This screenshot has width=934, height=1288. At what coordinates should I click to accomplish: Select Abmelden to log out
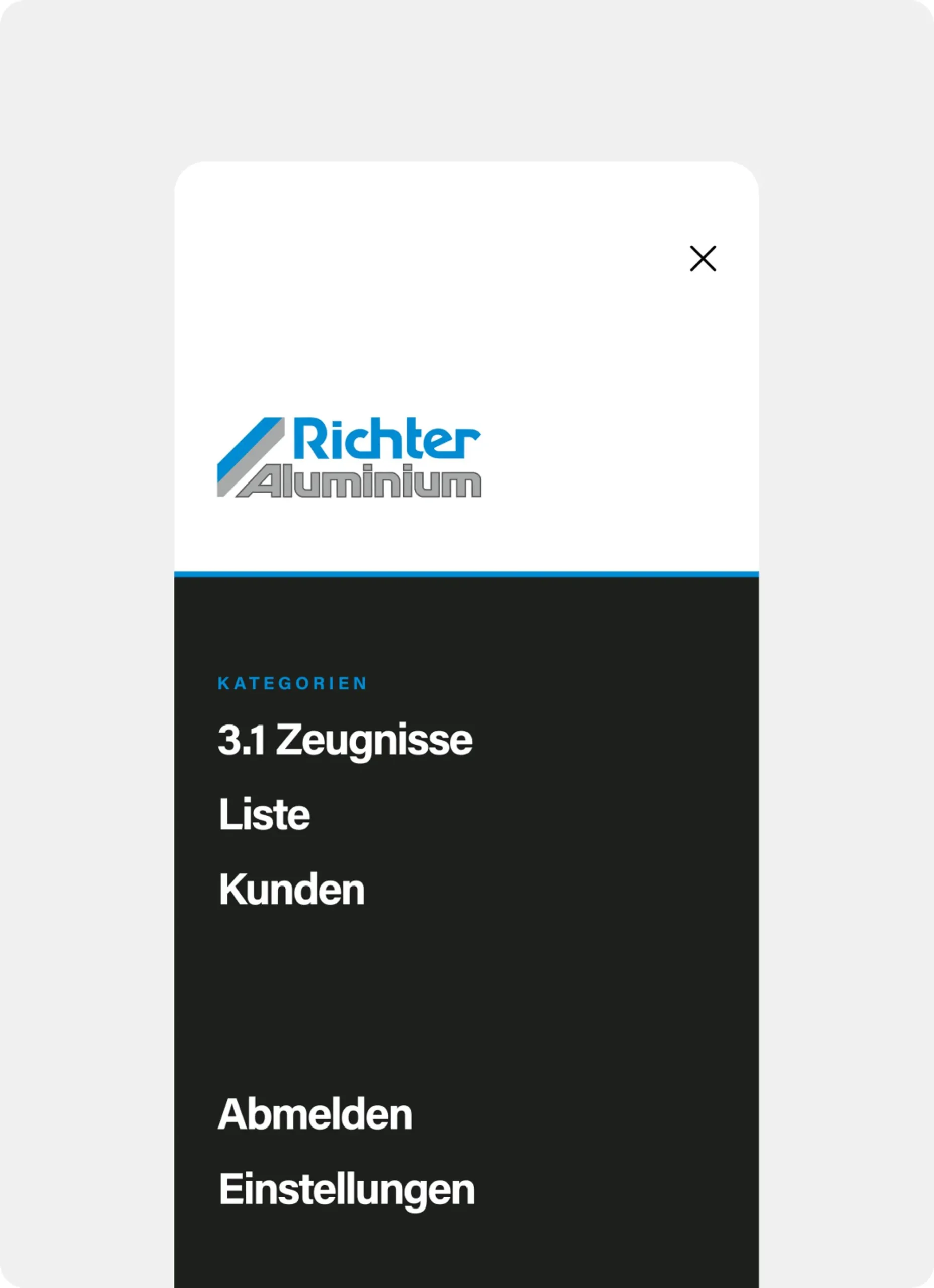315,1113
